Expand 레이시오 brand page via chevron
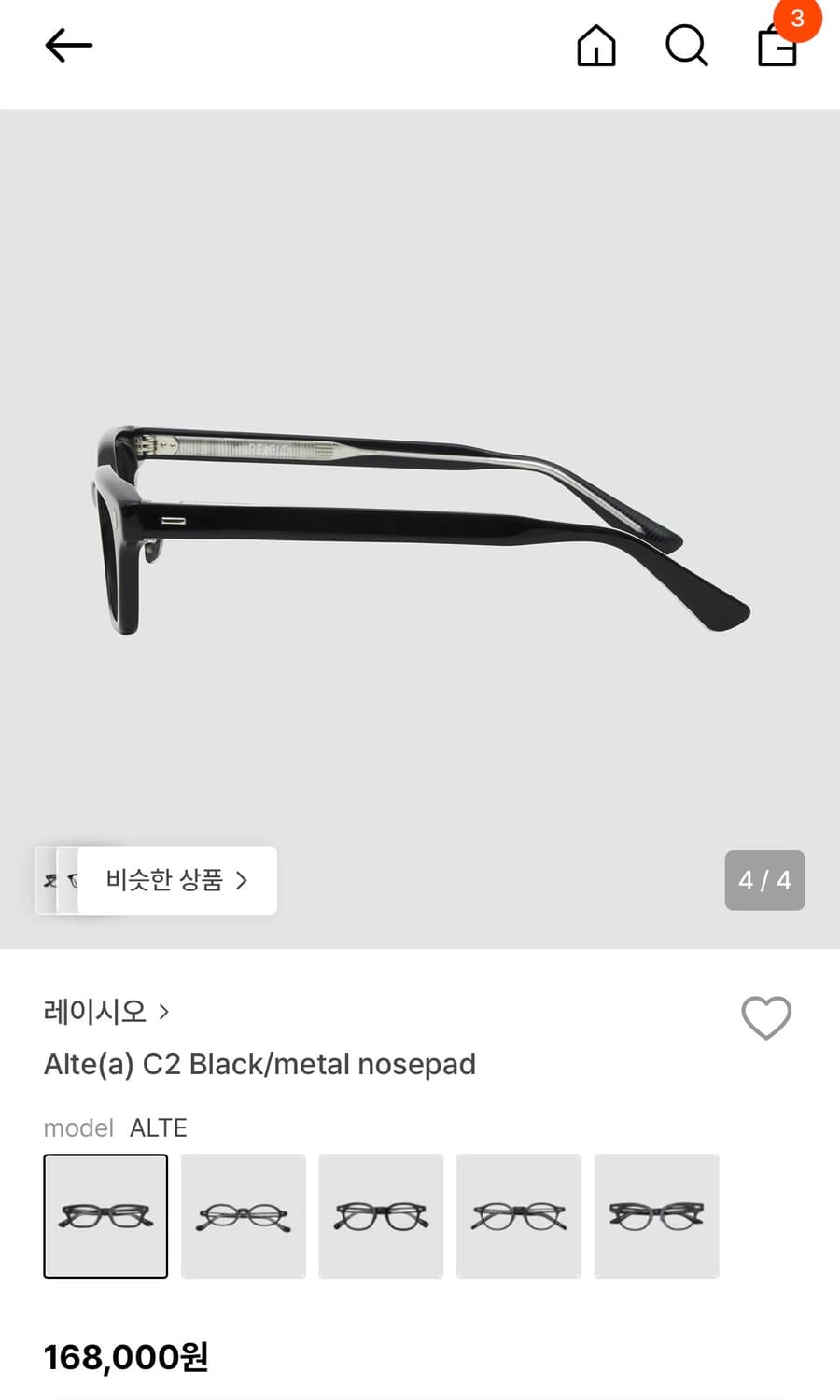This screenshot has height=1400, width=840. [x=164, y=1012]
